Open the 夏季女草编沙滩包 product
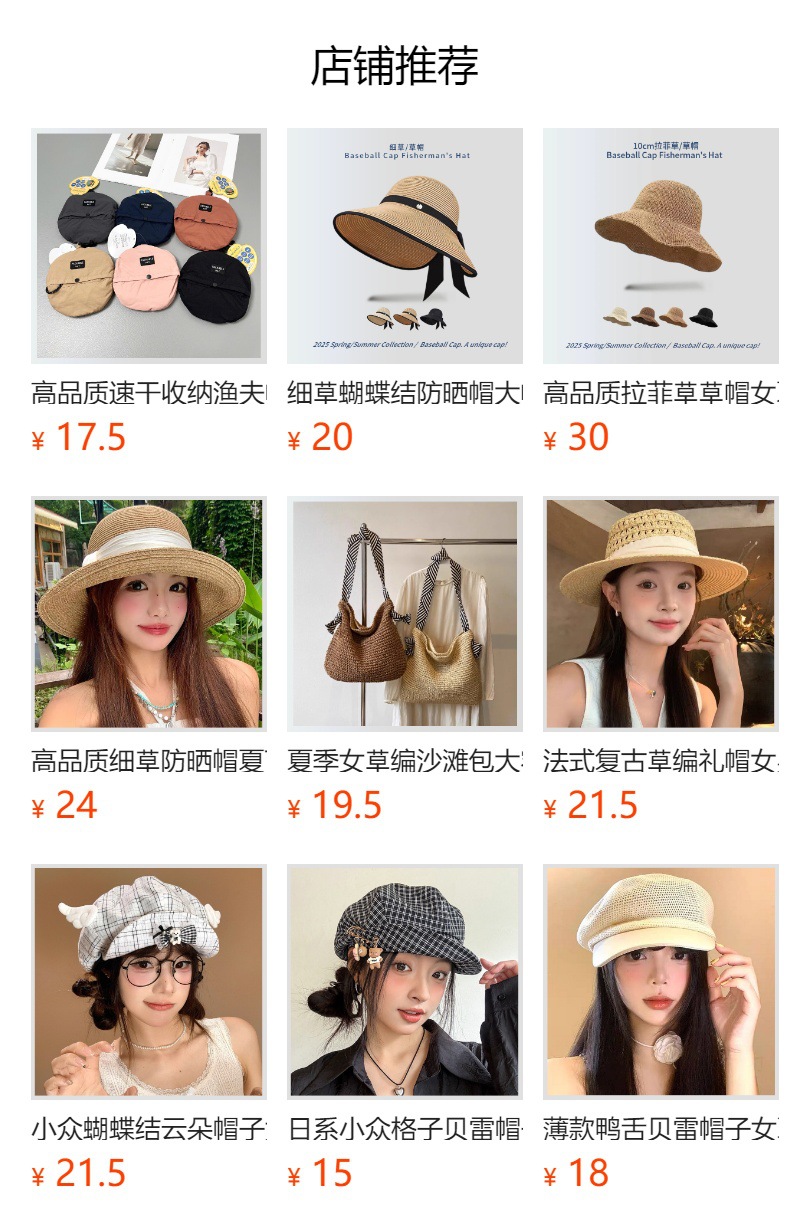Screen dimensions: 790x1232 405,614
